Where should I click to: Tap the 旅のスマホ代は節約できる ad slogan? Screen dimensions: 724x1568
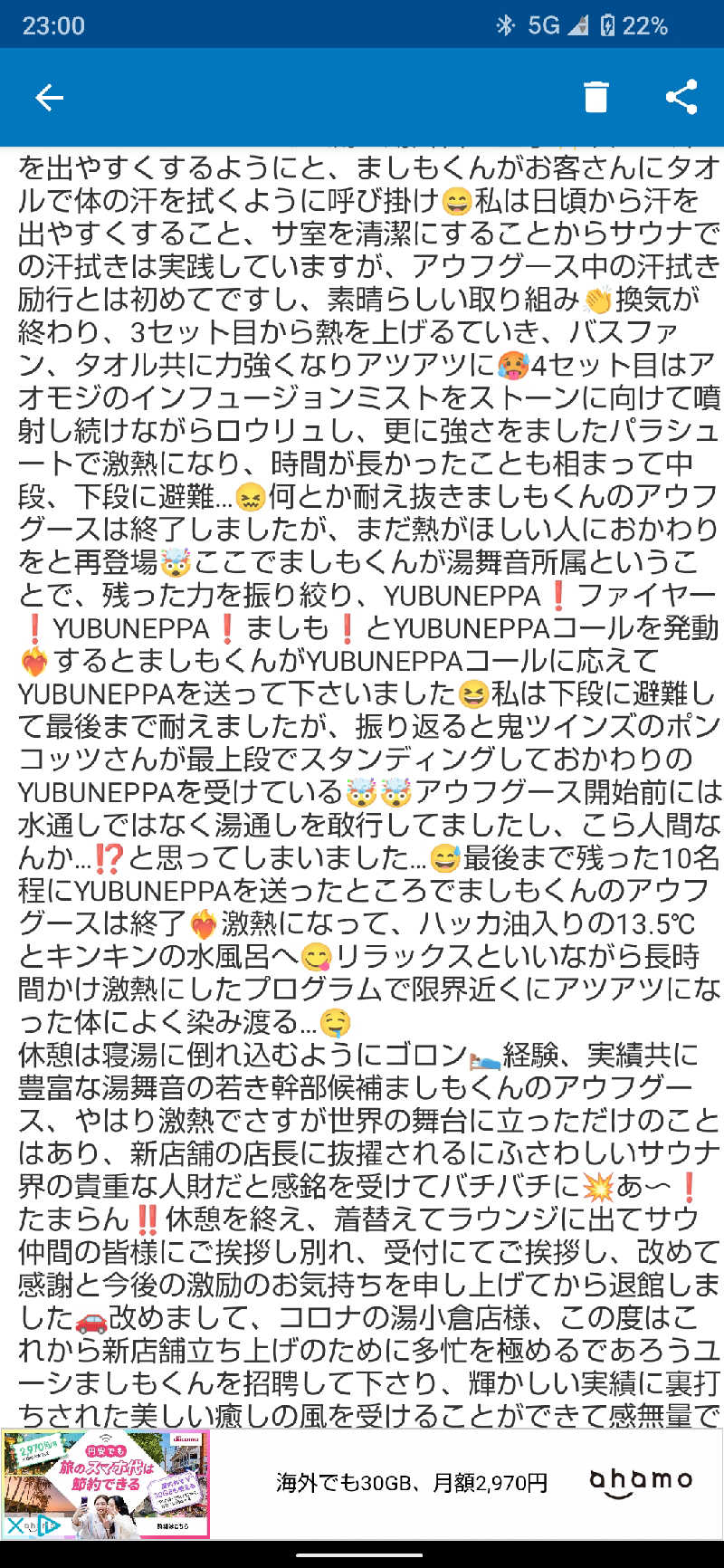coord(109,1475)
